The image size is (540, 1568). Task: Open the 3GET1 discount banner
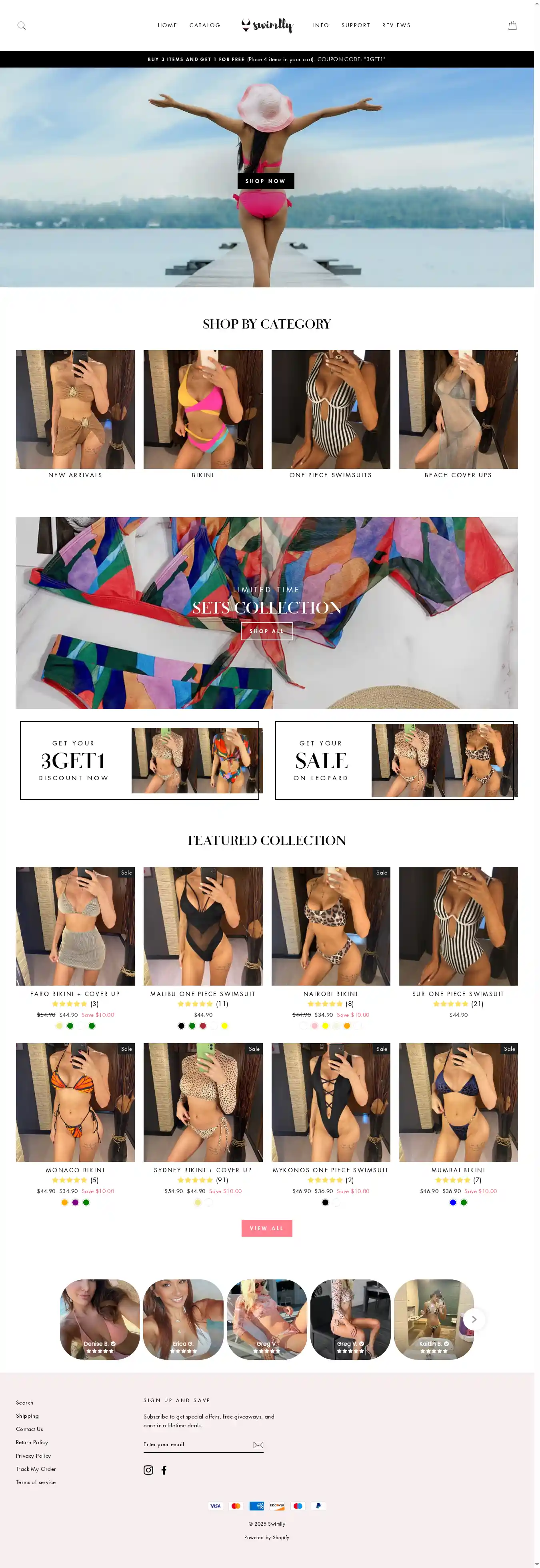(x=140, y=760)
